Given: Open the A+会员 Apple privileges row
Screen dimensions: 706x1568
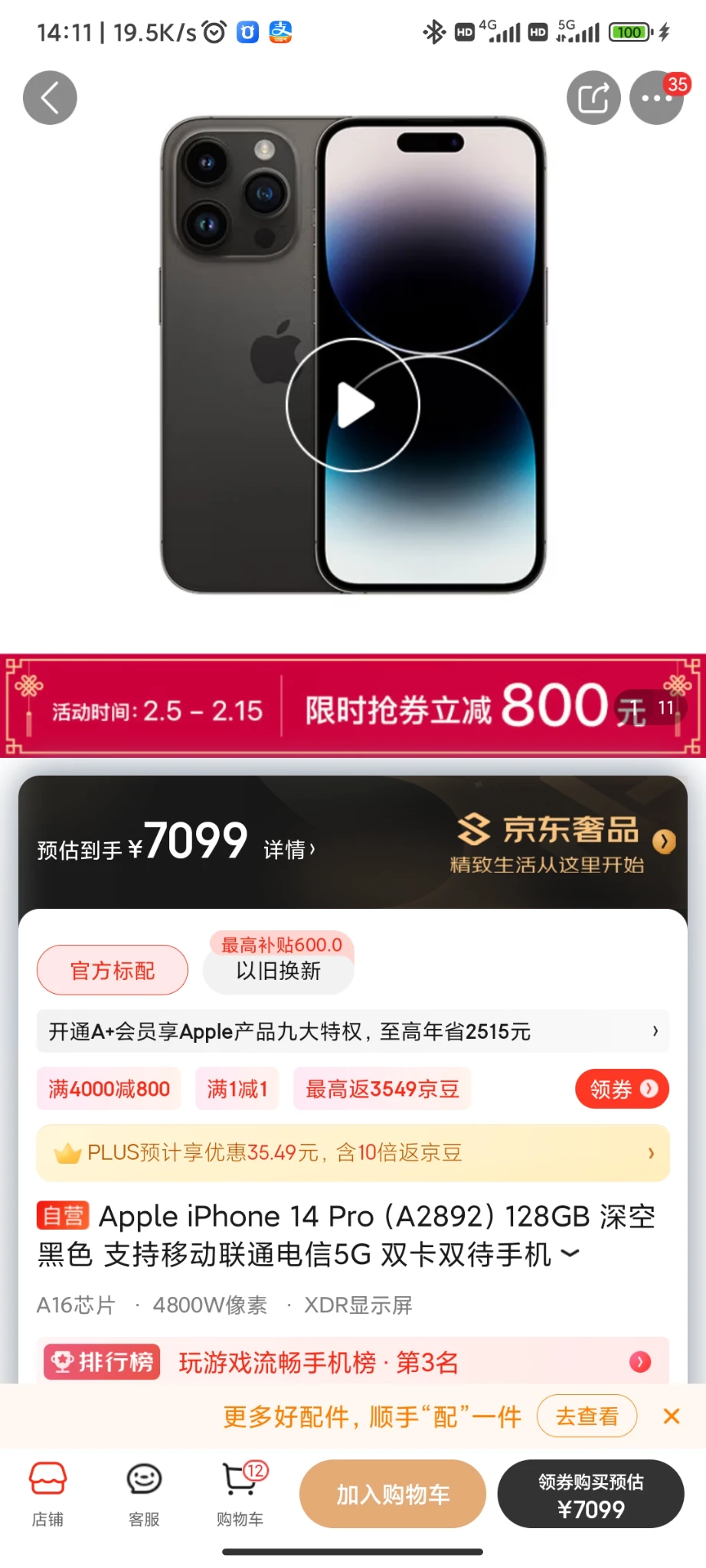Looking at the screenshot, I should (x=352, y=1031).
